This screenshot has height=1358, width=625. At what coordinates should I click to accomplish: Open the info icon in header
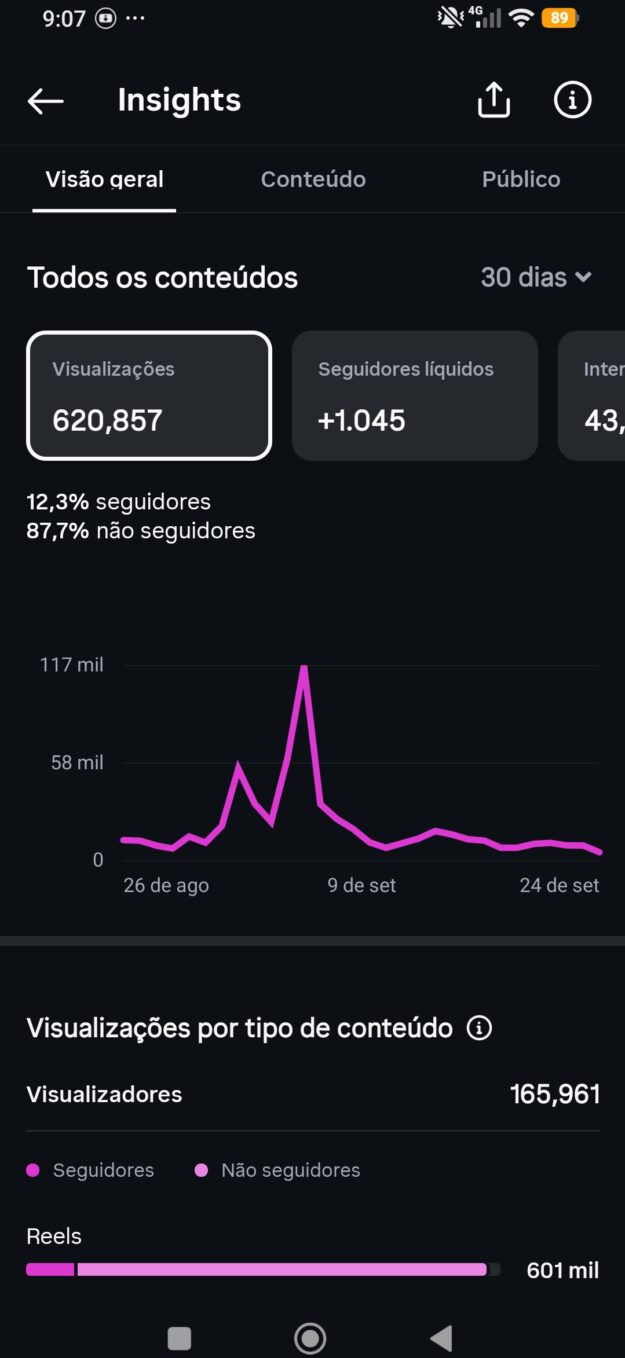click(573, 100)
